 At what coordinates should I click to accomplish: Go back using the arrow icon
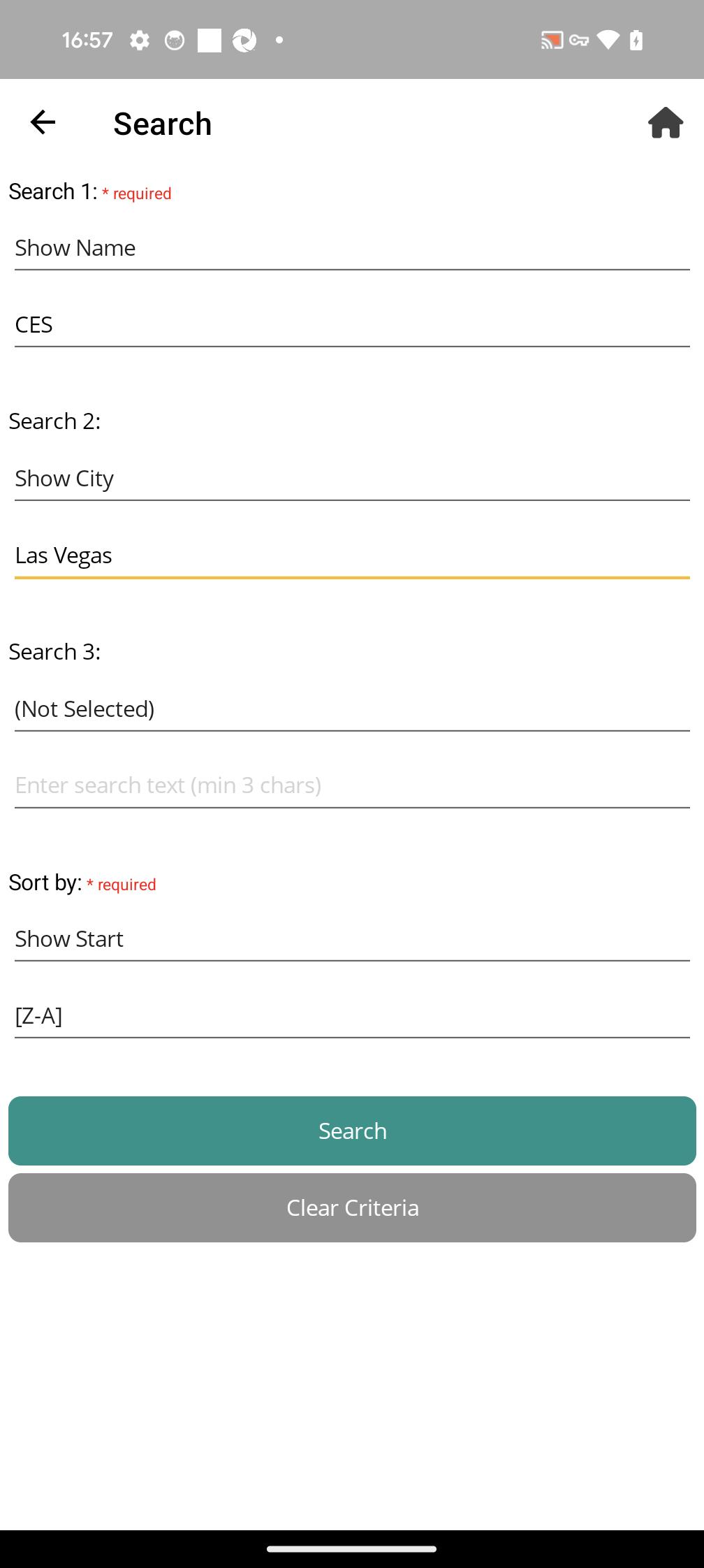tap(43, 122)
